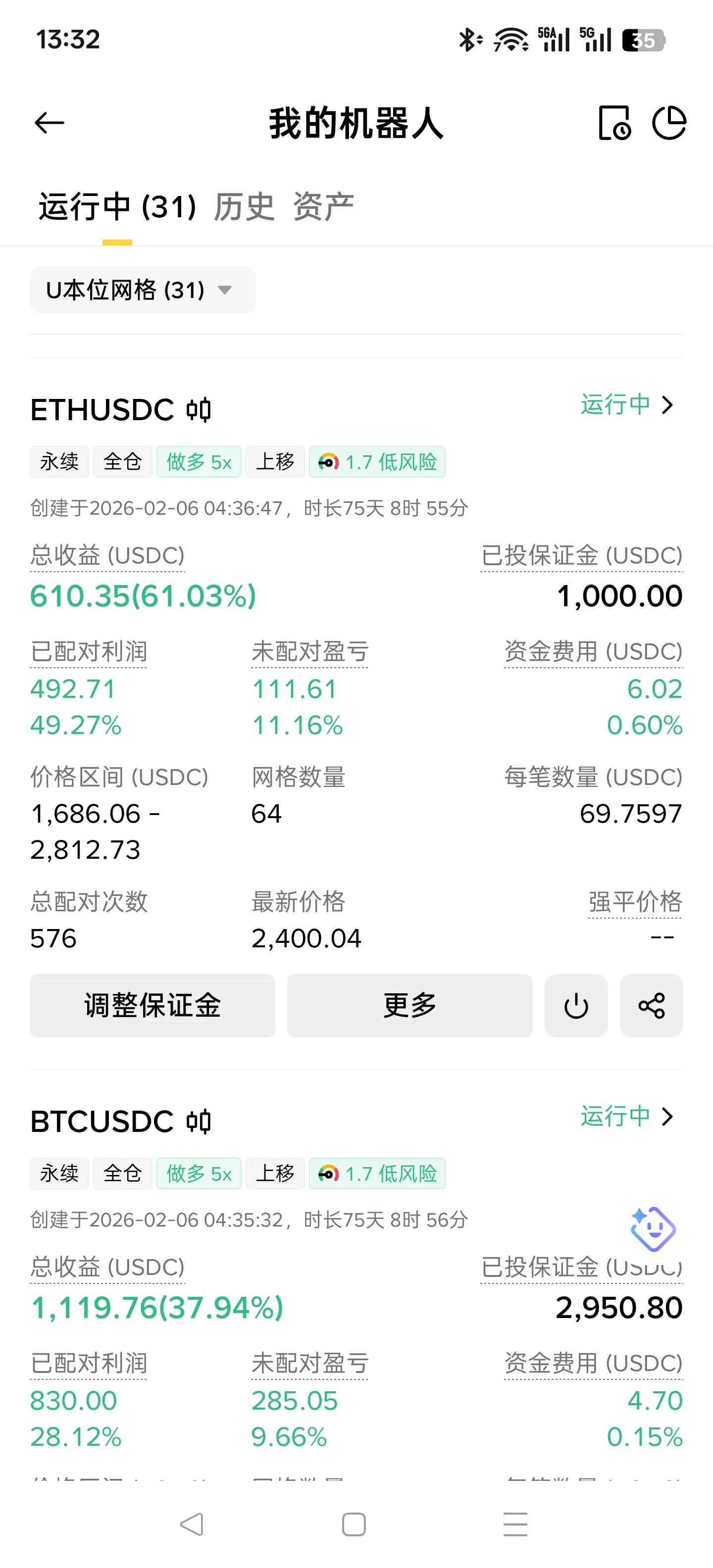Open ETHUSDC bot 运行中 details
The height and width of the screenshot is (1568, 713).
pos(626,405)
